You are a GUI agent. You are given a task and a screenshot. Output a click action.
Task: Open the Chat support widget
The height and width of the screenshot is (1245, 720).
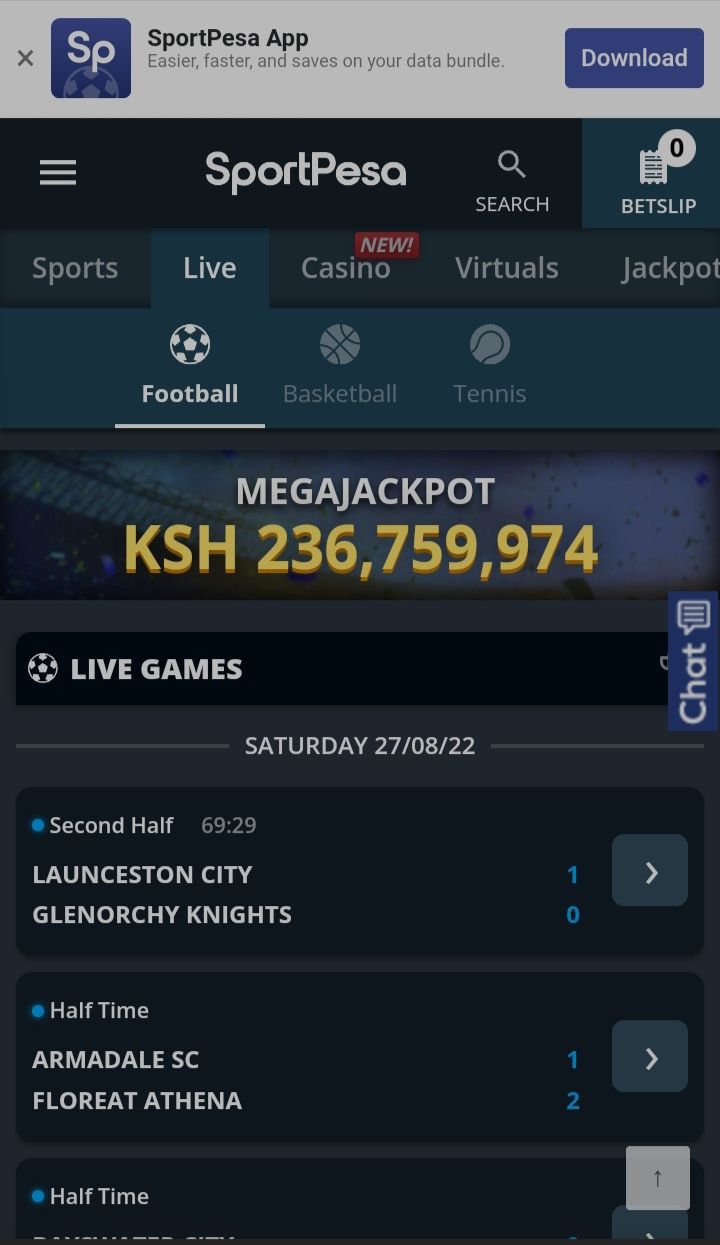693,661
